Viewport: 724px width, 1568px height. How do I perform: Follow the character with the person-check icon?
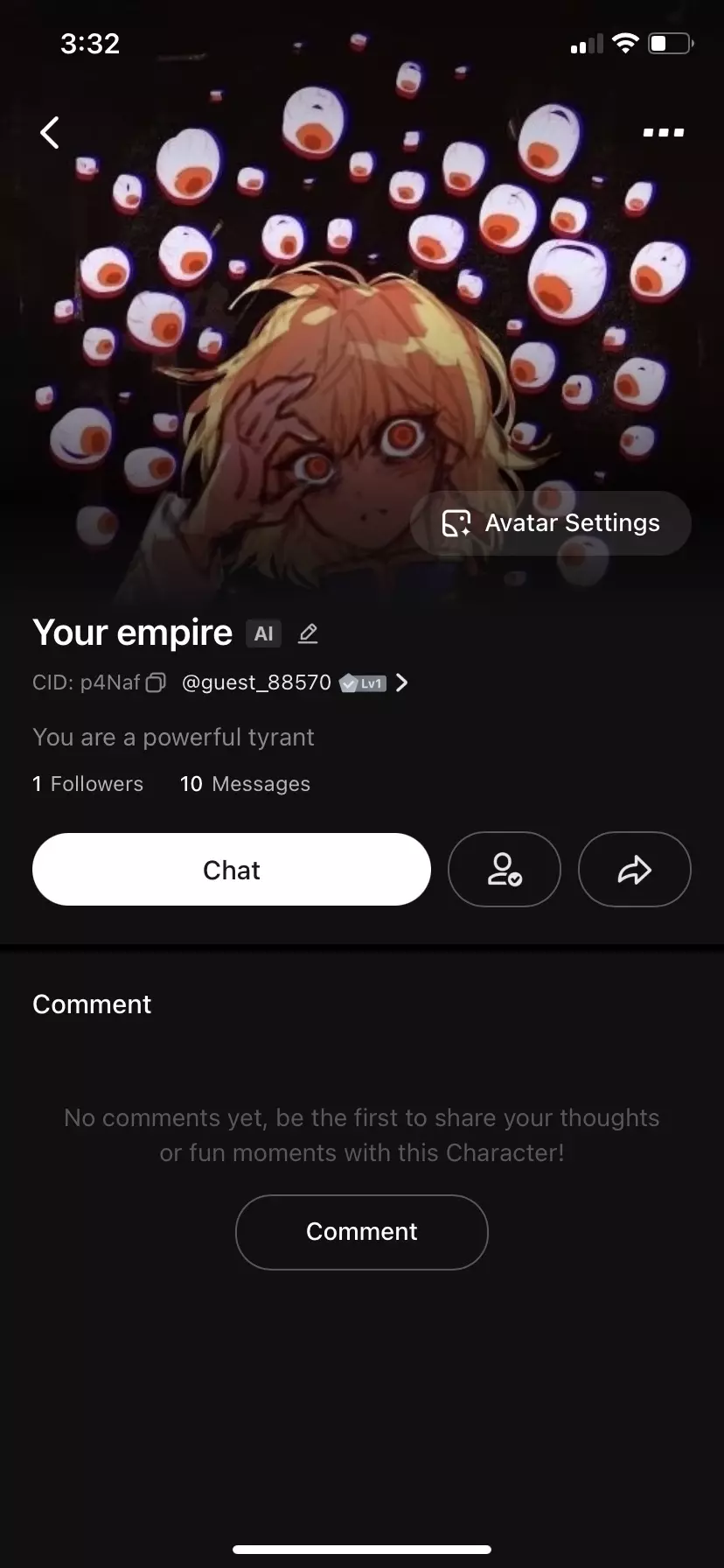(x=505, y=869)
